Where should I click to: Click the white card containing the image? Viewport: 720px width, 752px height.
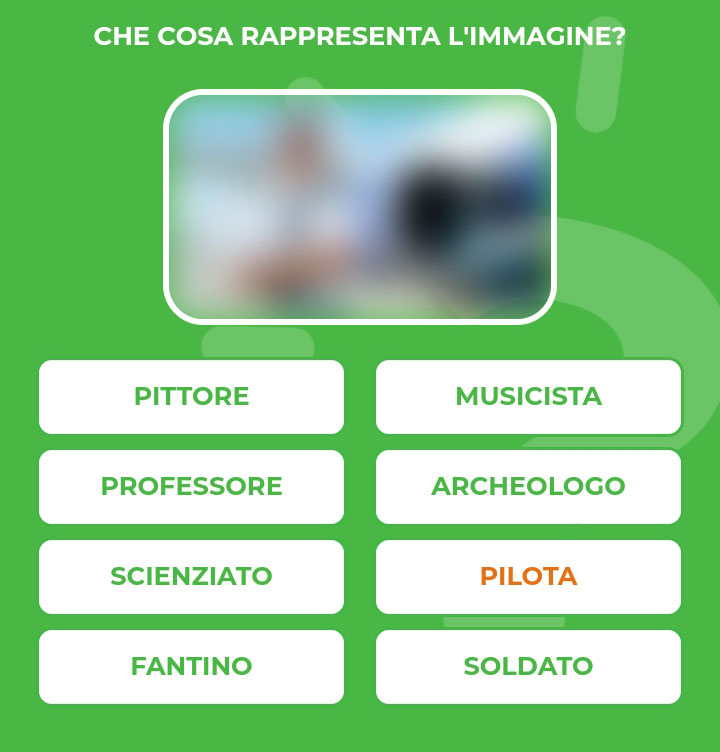[360, 207]
